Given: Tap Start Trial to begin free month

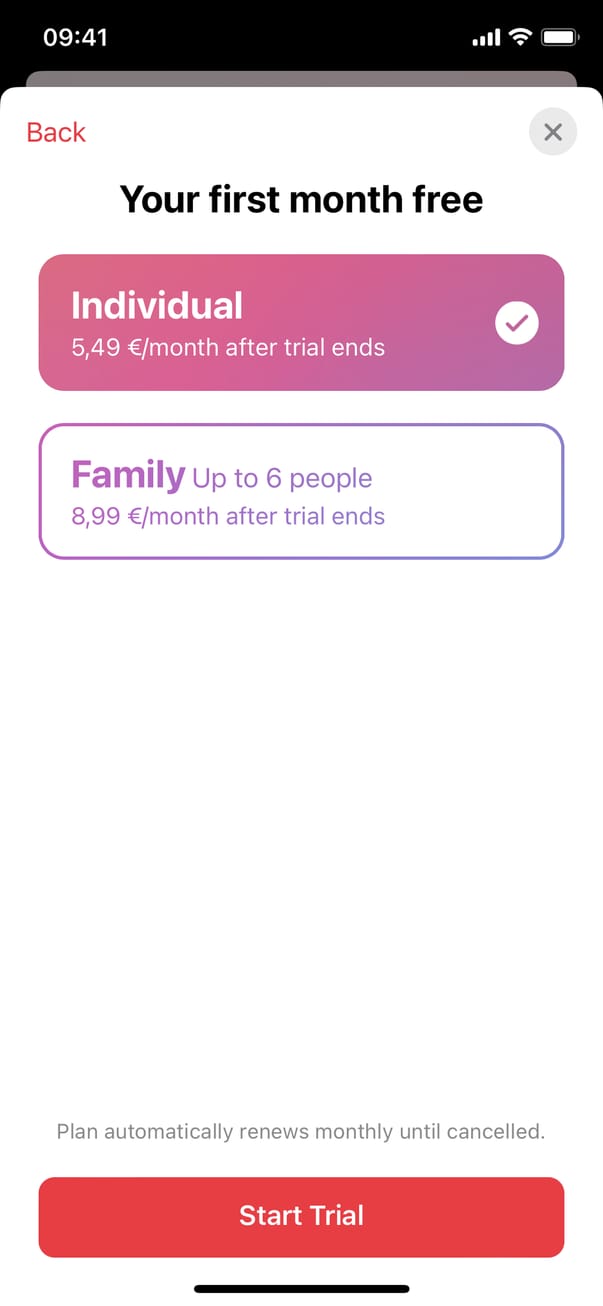Looking at the screenshot, I should tap(301, 1216).
